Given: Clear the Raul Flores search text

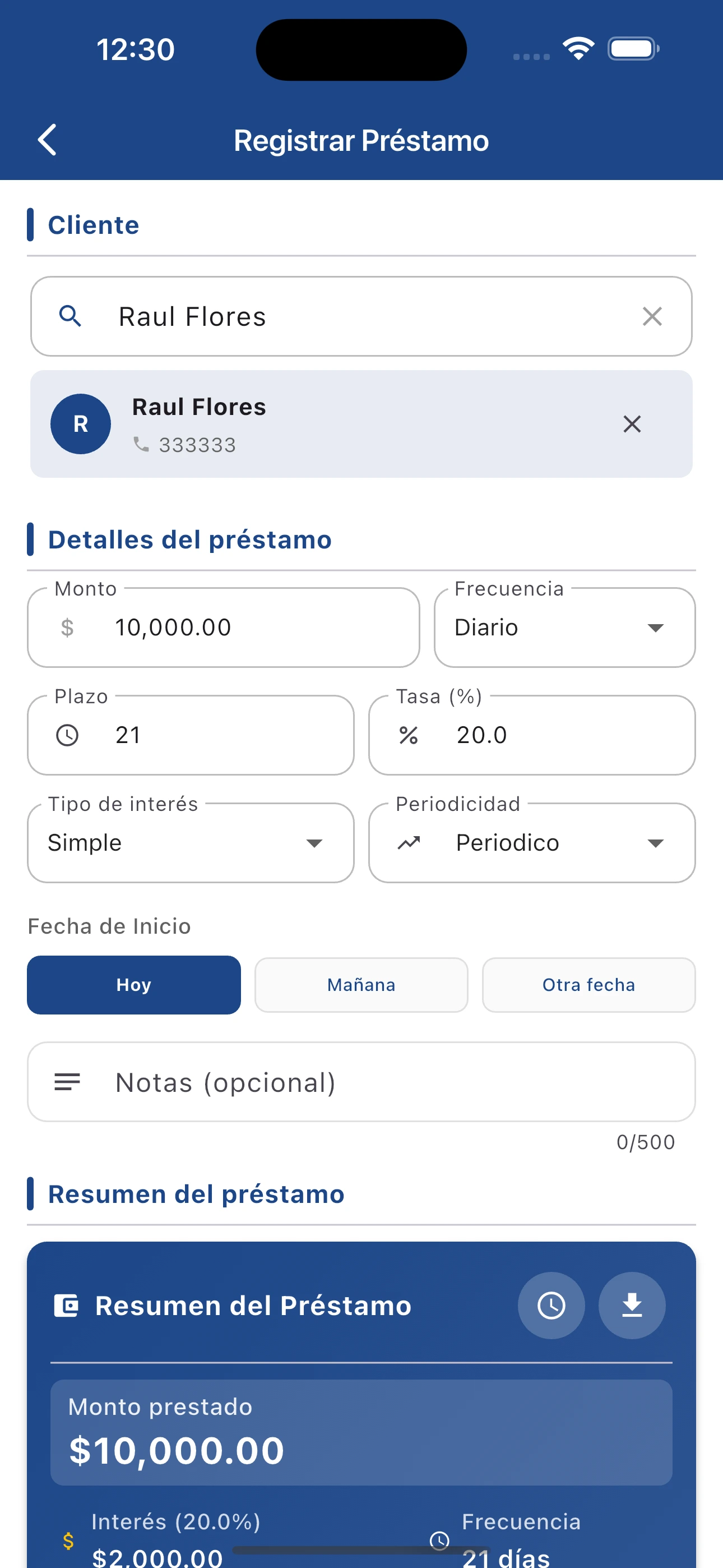Looking at the screenshot, I should tap(652, 316).
